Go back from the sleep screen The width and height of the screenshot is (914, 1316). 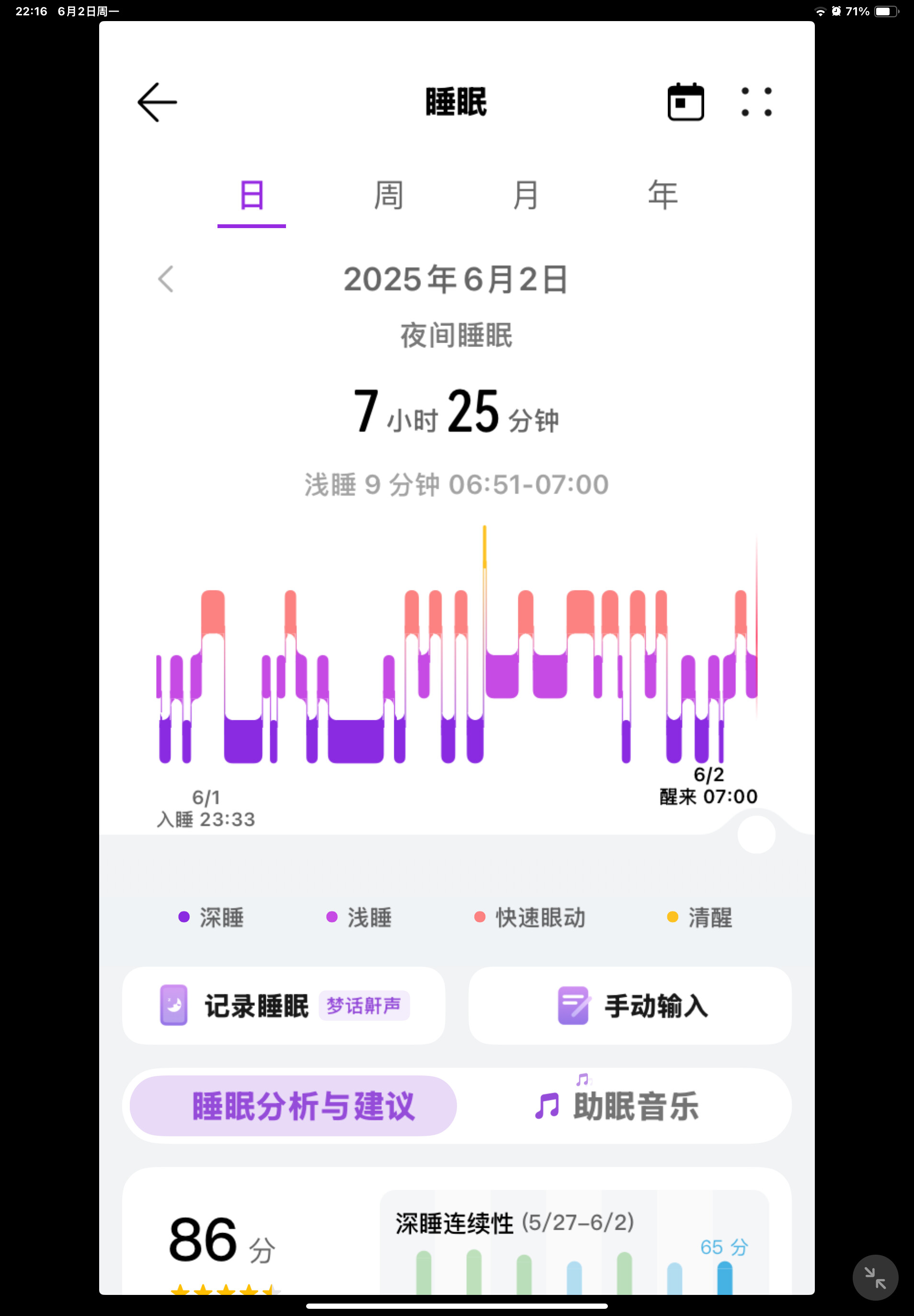click(x=157, y=102)
